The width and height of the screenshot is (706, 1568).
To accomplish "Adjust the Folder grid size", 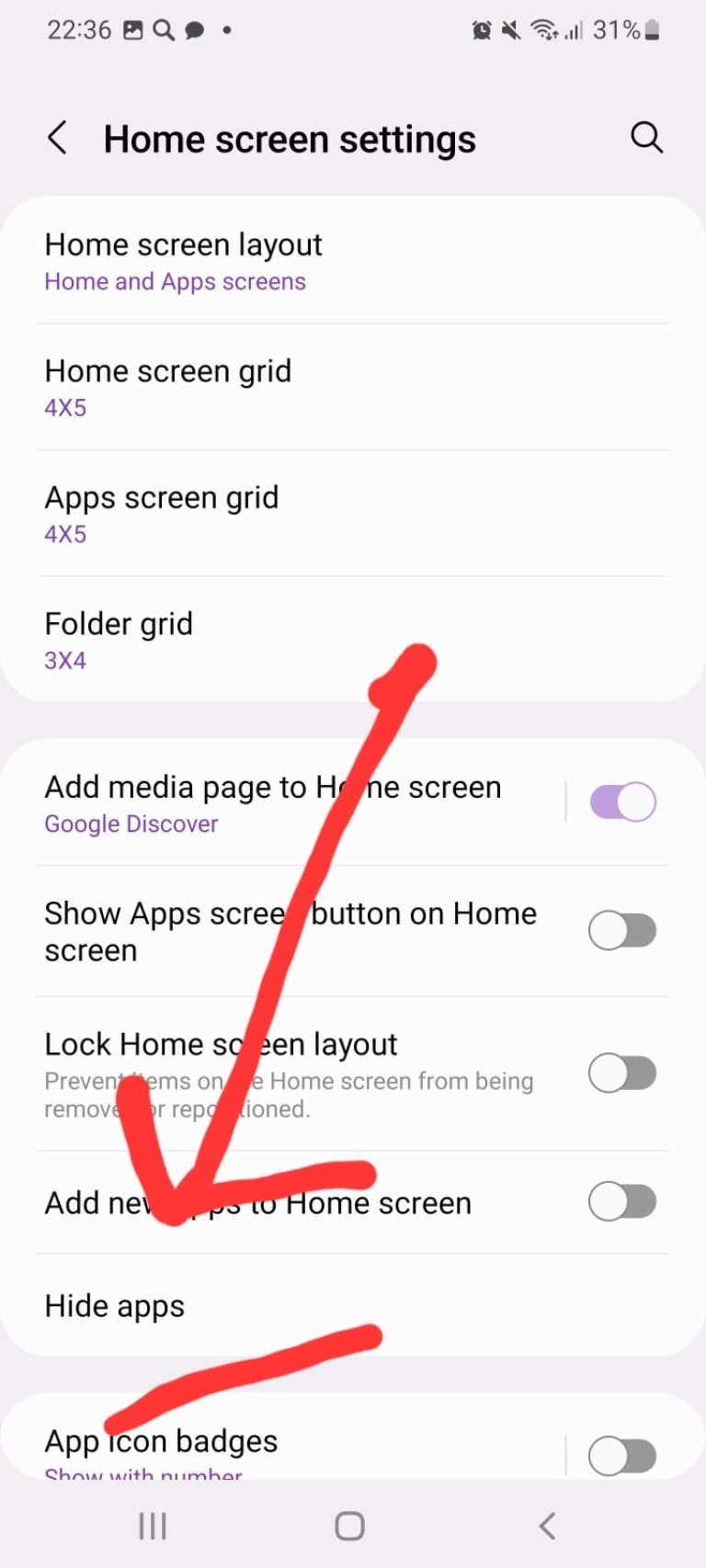I will point(119,639).
